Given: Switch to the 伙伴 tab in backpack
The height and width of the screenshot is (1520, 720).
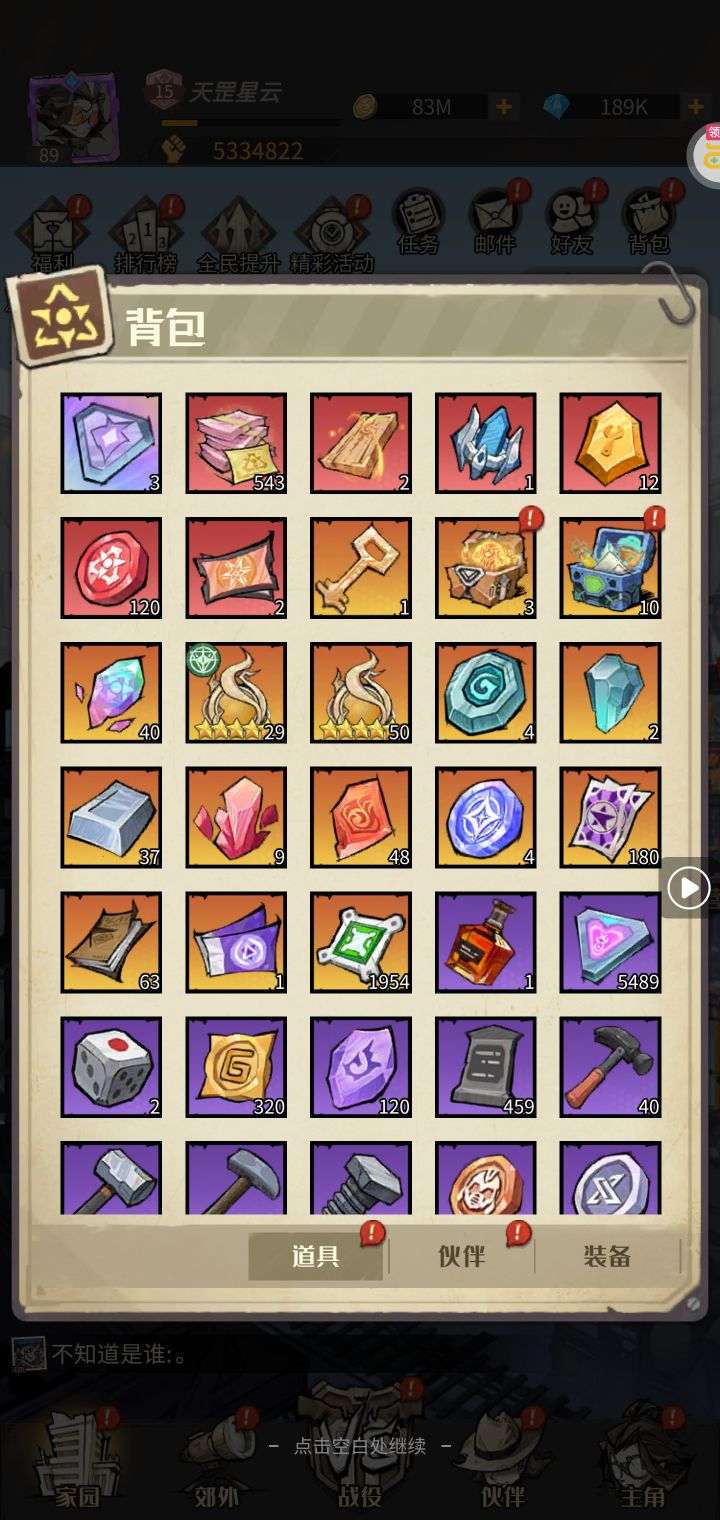Looking at the screenshot, I should (x=461, y=1256).
